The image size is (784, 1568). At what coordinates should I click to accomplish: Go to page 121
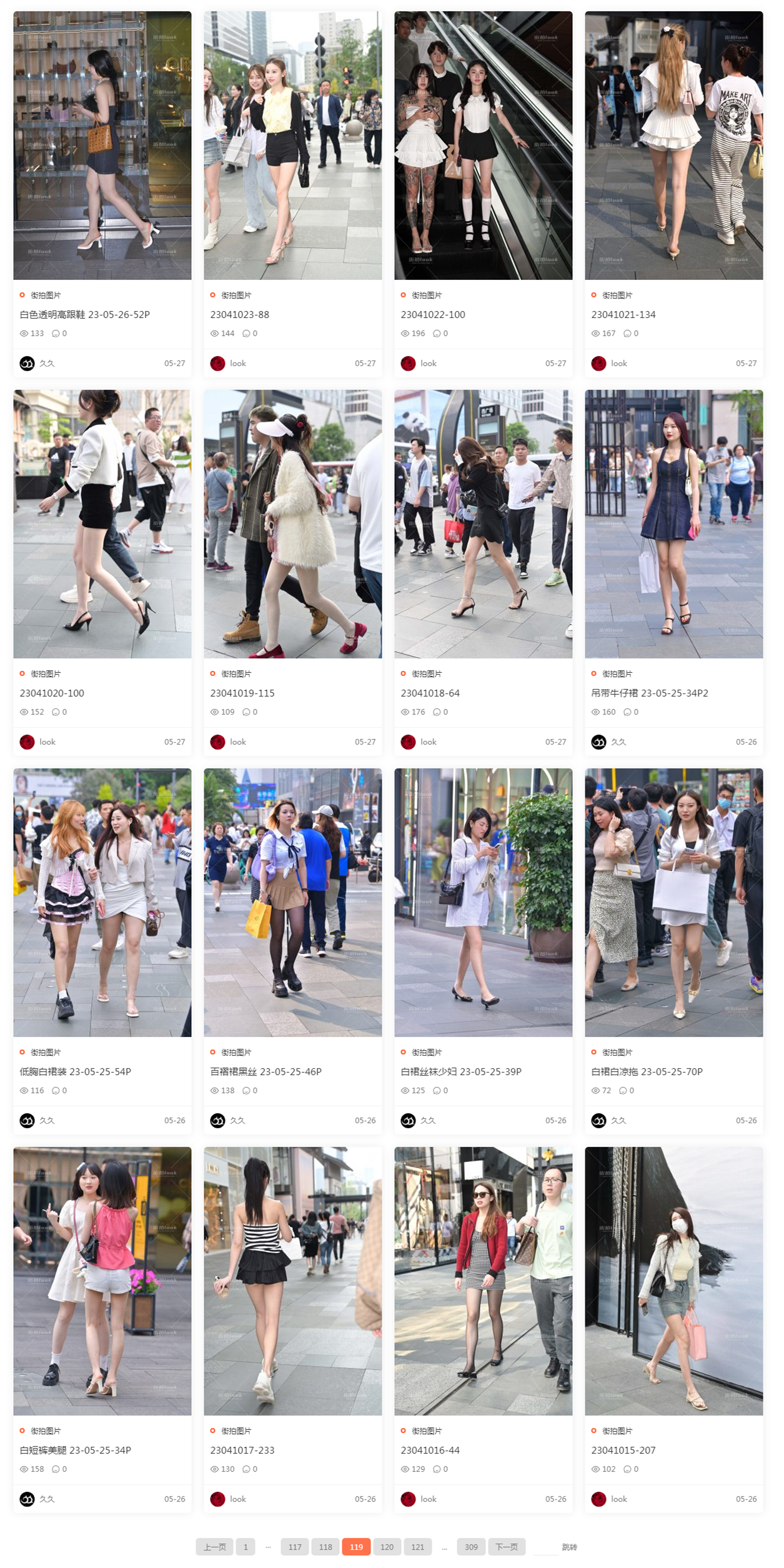(x=417, y=1547)
